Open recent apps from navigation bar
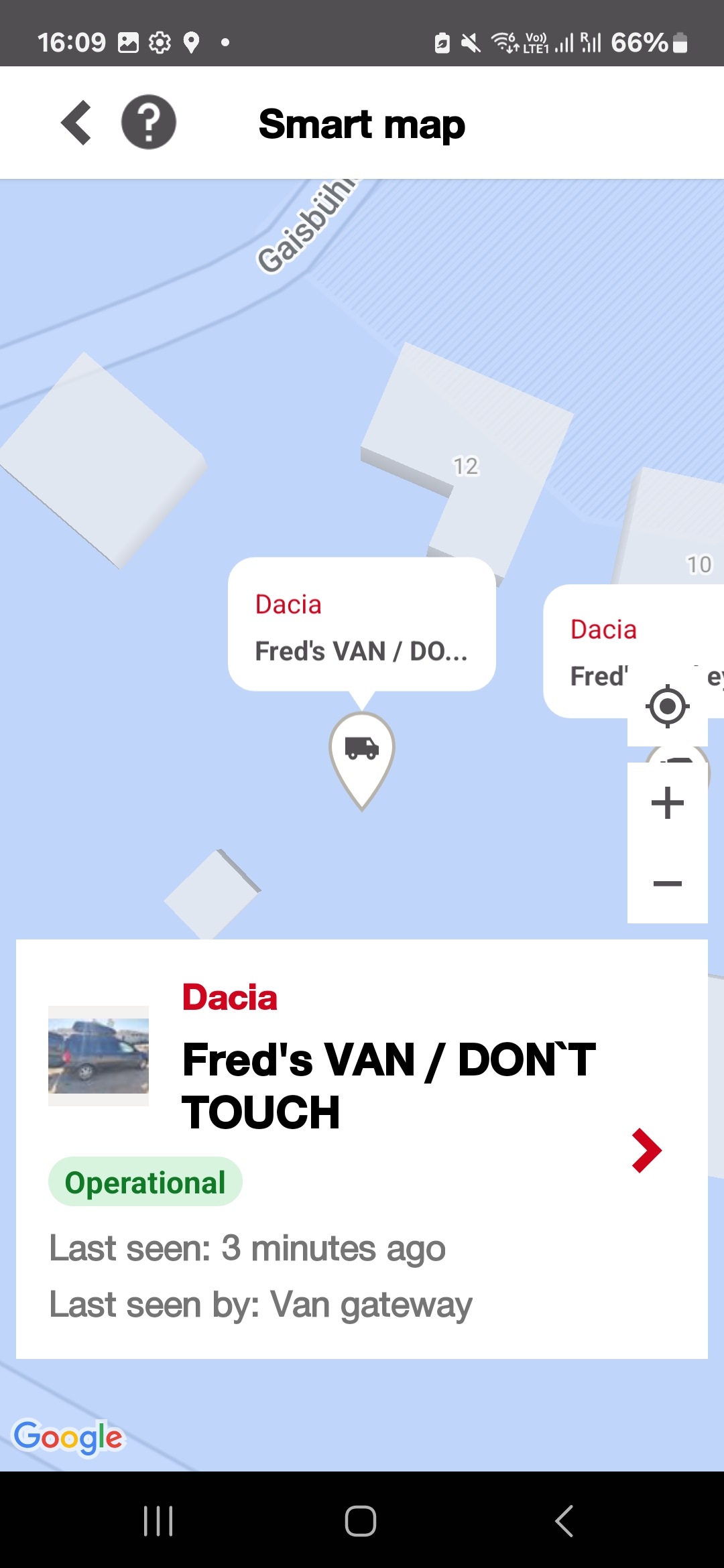 pyautogui.click(x=159, y=1520)
